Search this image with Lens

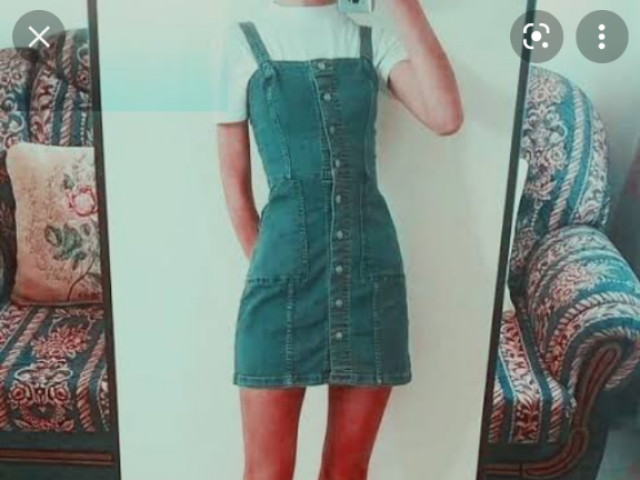tap(536, 38)
